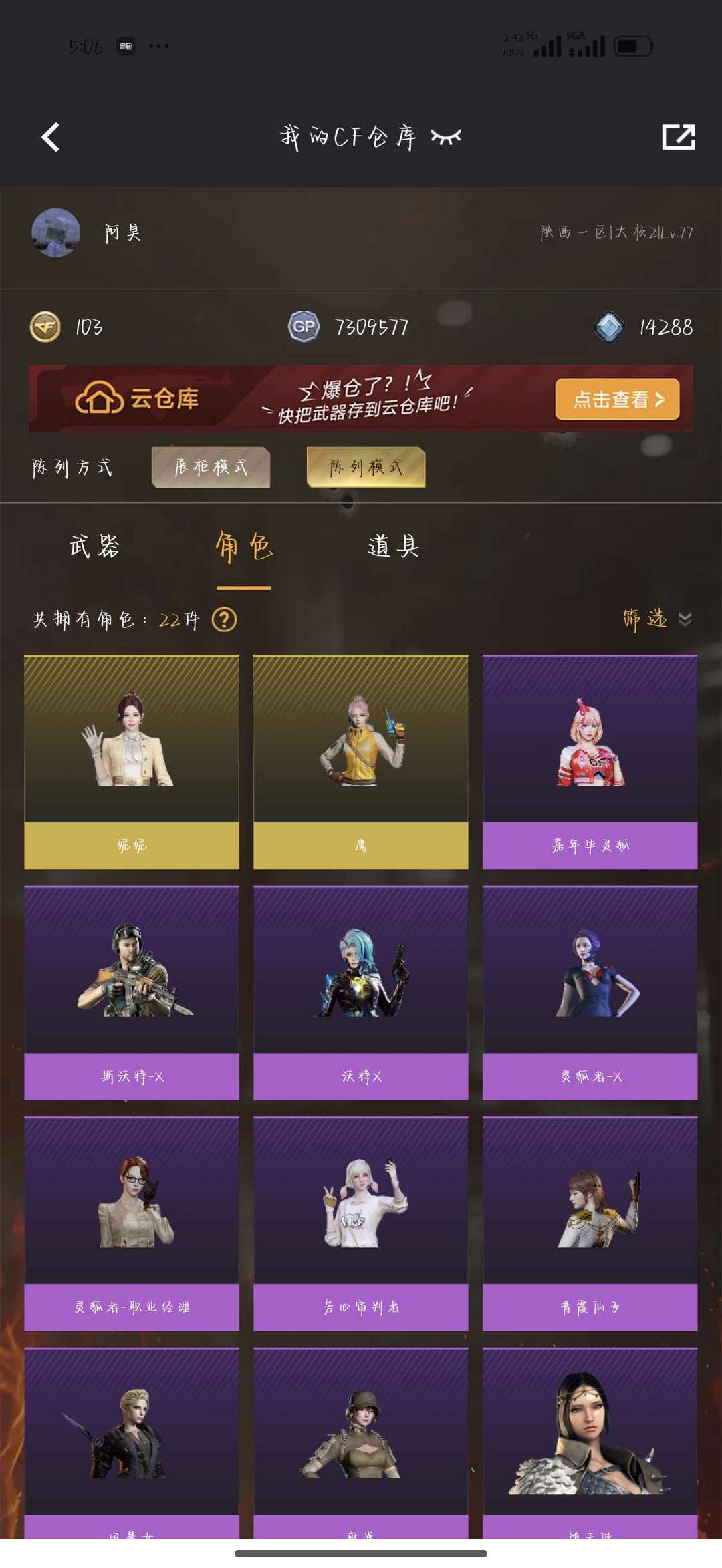722x1568 pixels.
Task: Open the 青霞仙子 character card
Action: pos(590,1223)
